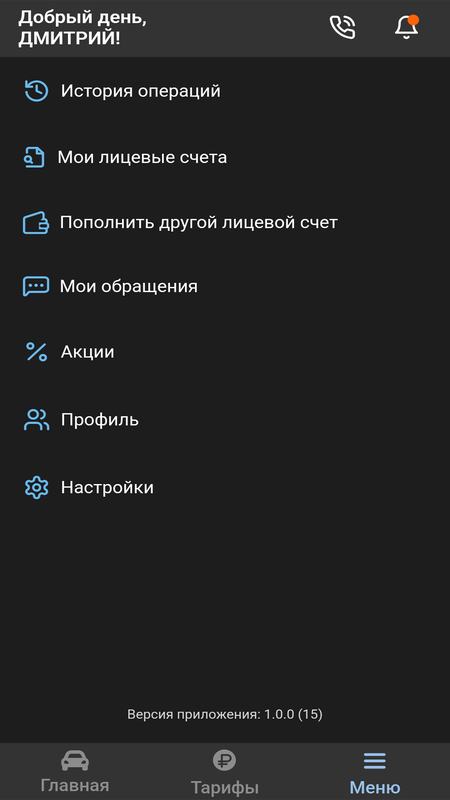Open История операций

[x=225, y=91]
